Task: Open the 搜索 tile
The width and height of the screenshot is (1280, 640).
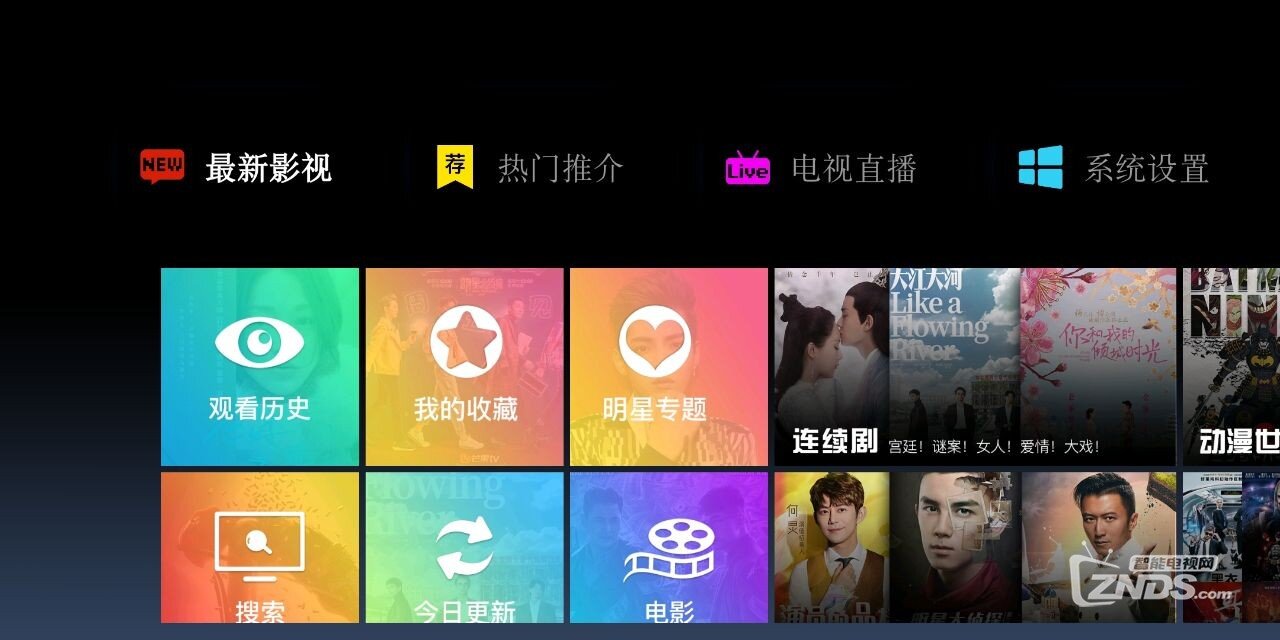Action: tap(260, 548)
